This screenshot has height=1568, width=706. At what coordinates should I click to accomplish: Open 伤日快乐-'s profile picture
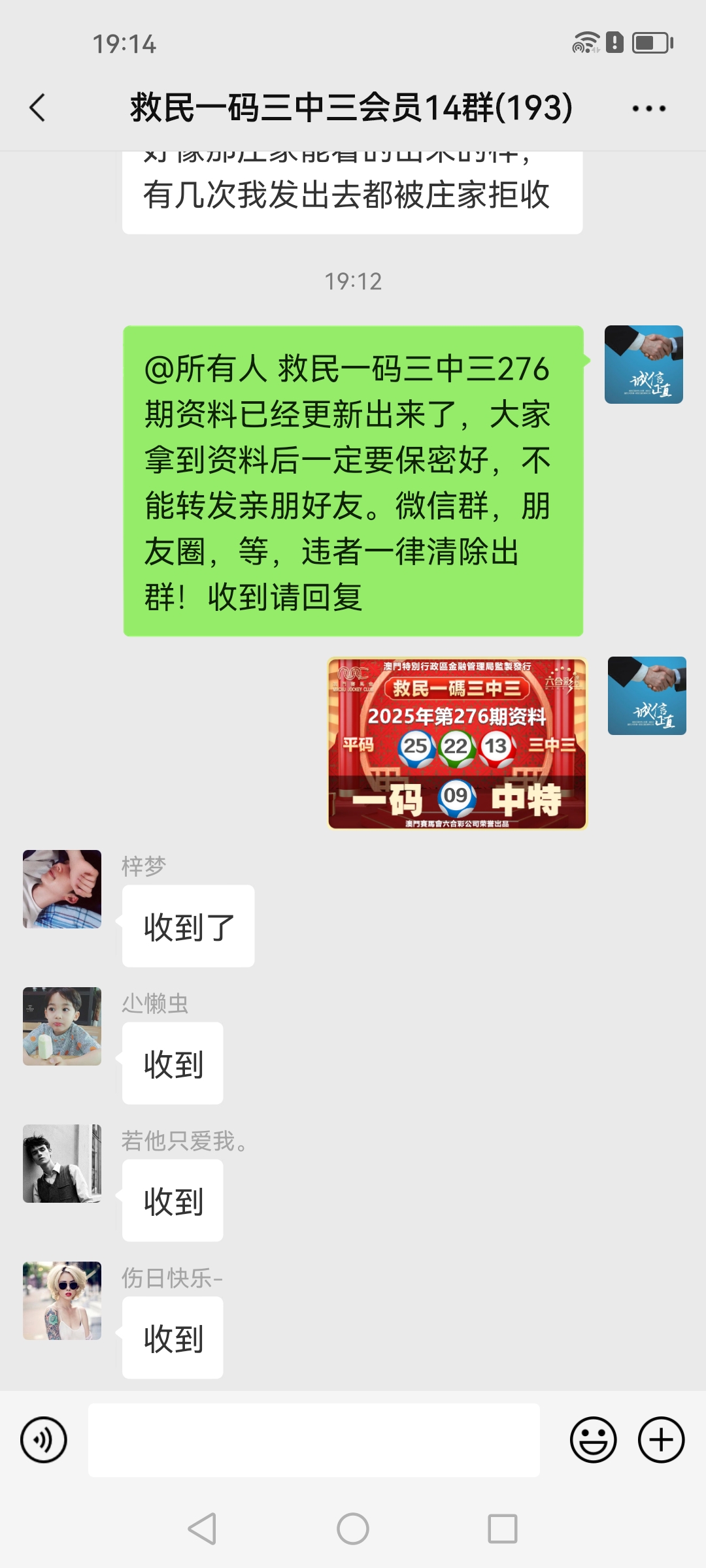(62, 1301)
